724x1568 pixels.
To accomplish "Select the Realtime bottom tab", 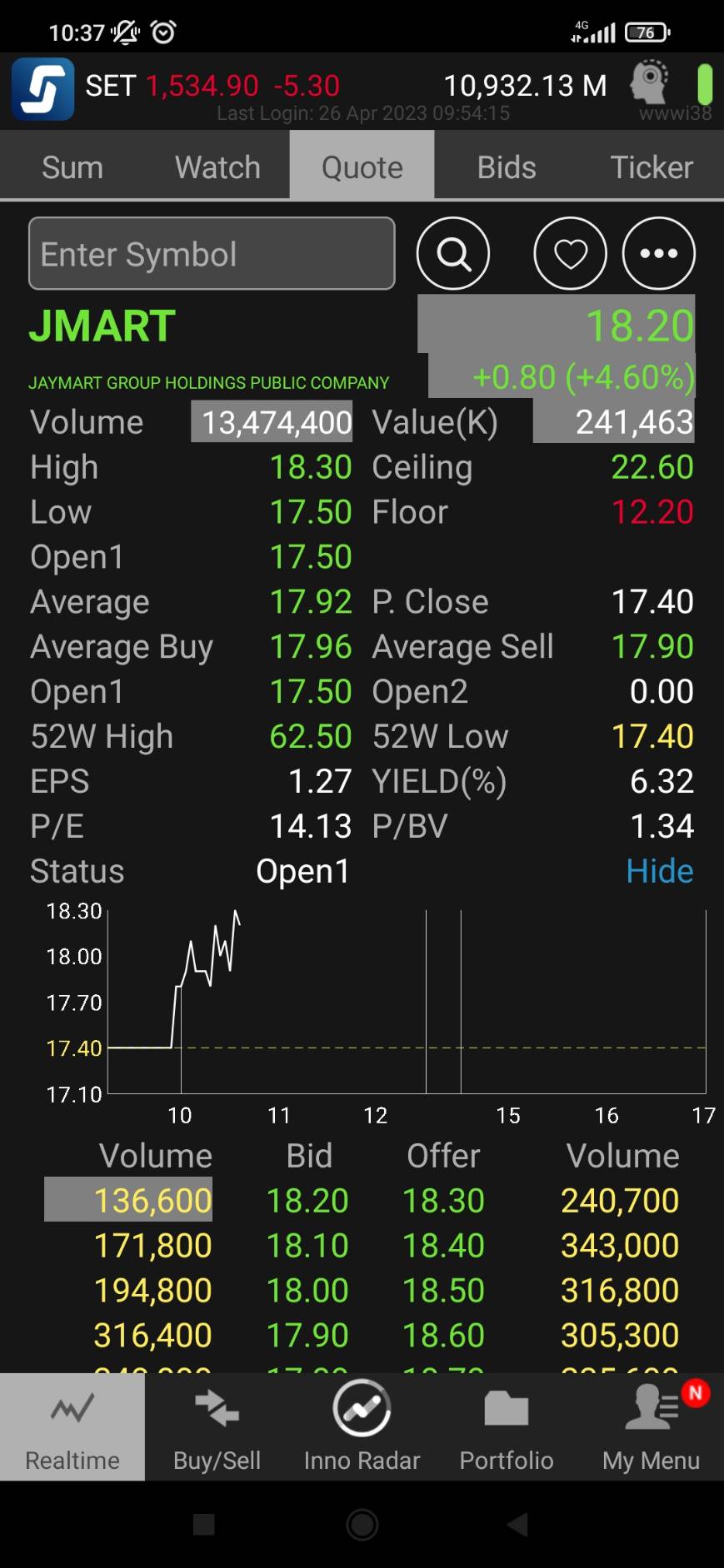I will [72, 1427].
